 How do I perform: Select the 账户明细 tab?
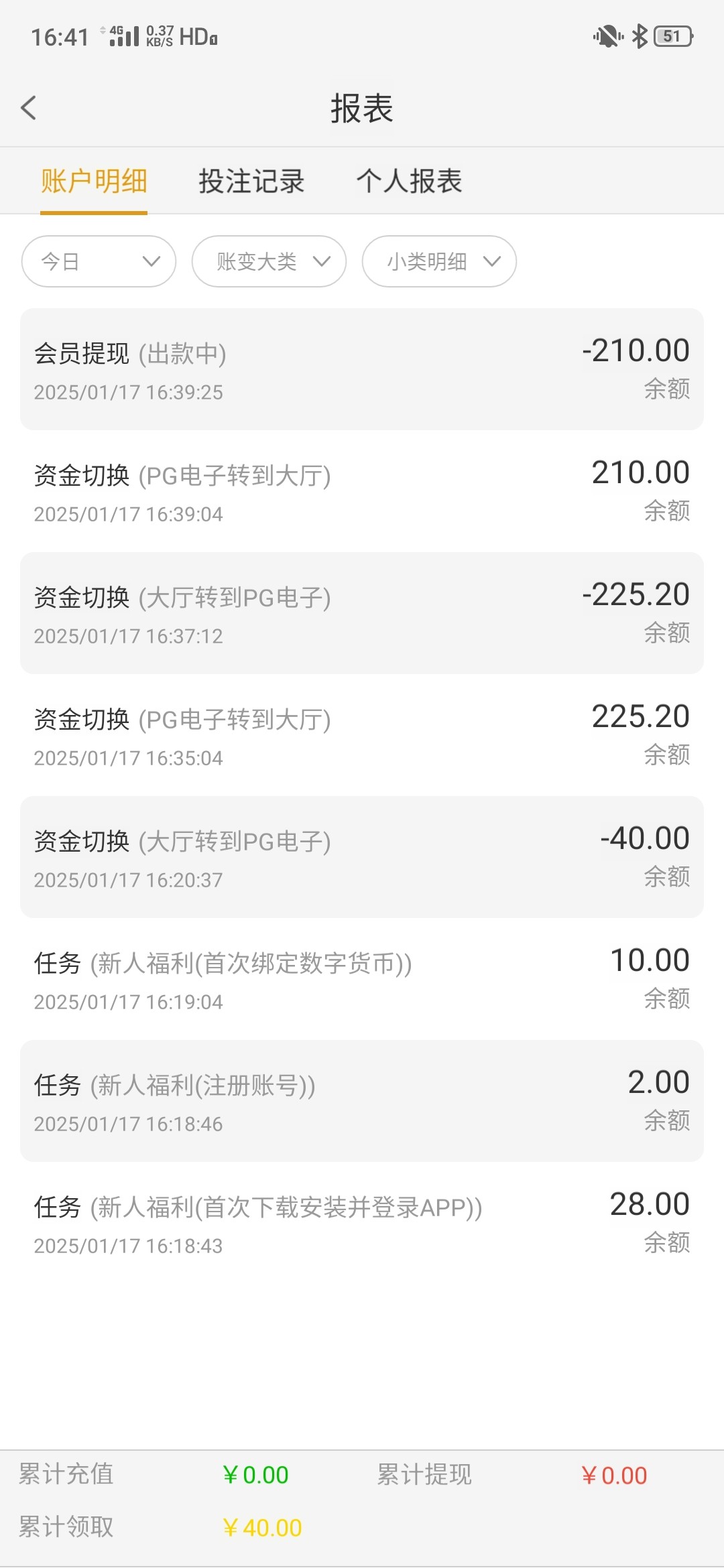coord(94,182)
